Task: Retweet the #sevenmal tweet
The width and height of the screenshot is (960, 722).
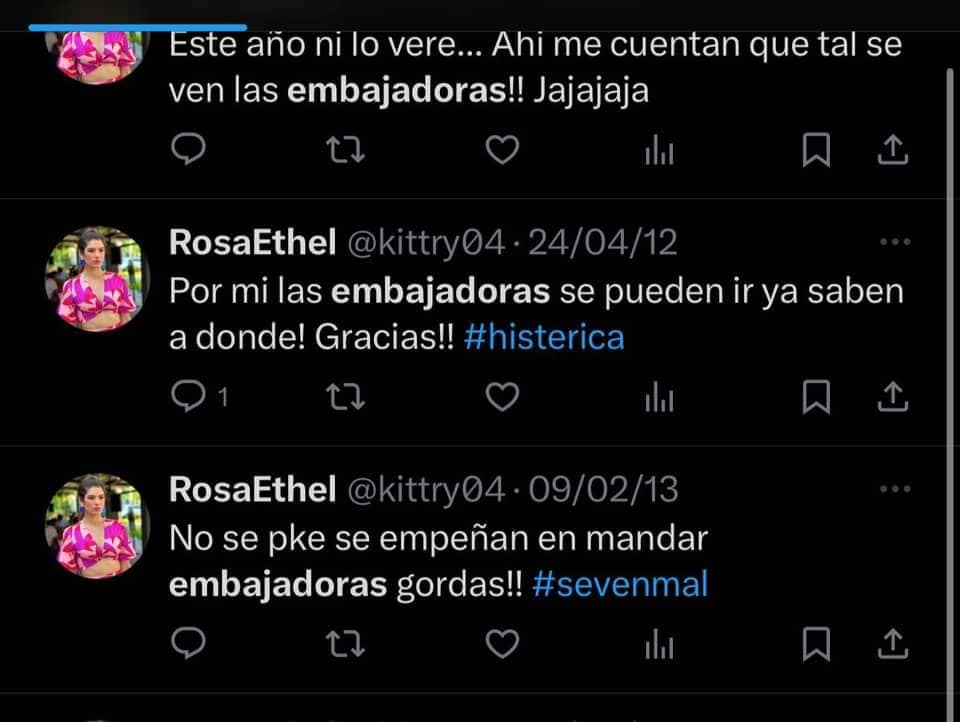Action: (x=346, y=643)
